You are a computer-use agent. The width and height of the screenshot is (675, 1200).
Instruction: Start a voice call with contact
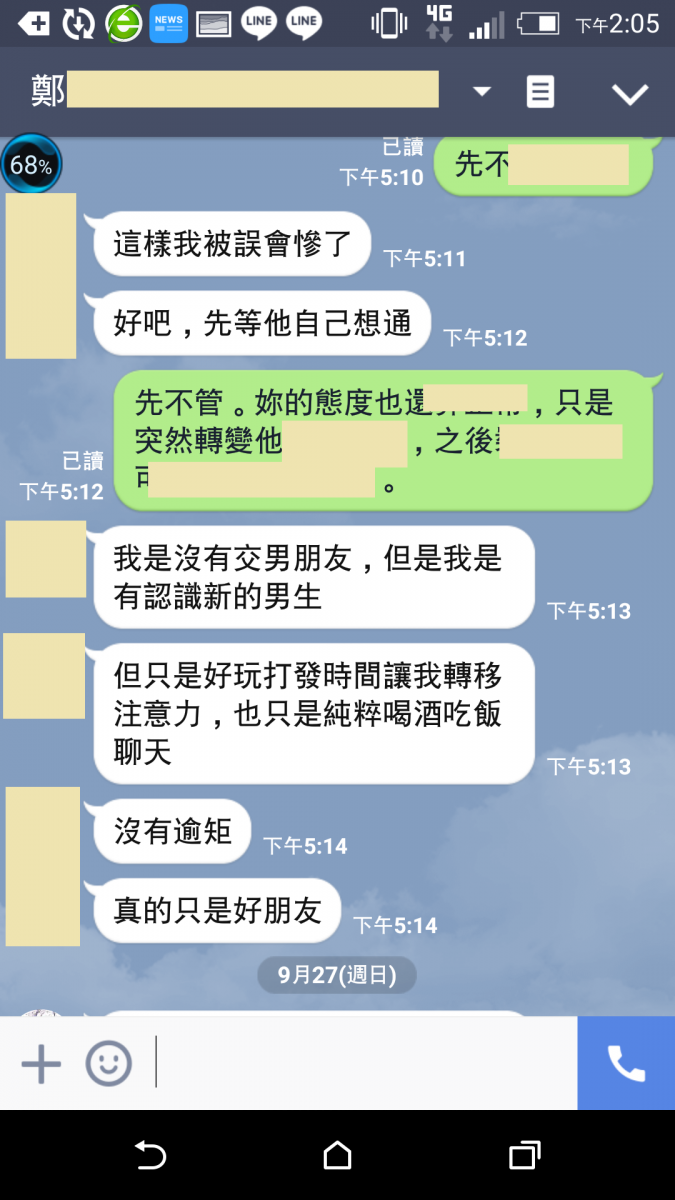pyautogui.click(x=626, y=1063)
